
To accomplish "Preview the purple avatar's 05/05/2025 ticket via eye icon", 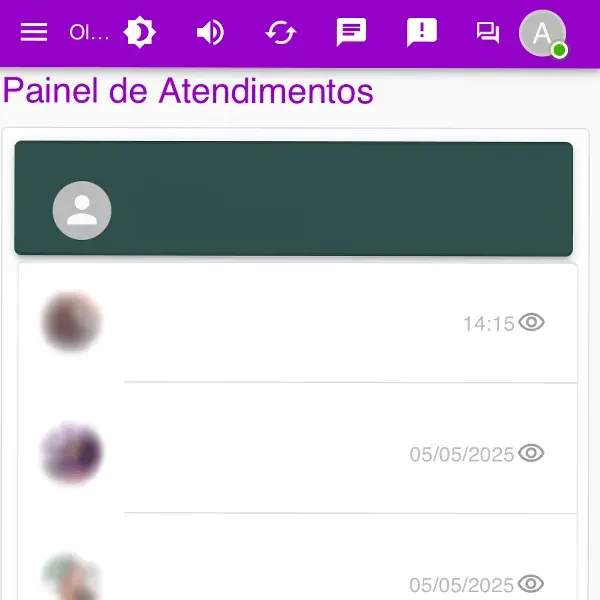I will pos(531,453).
